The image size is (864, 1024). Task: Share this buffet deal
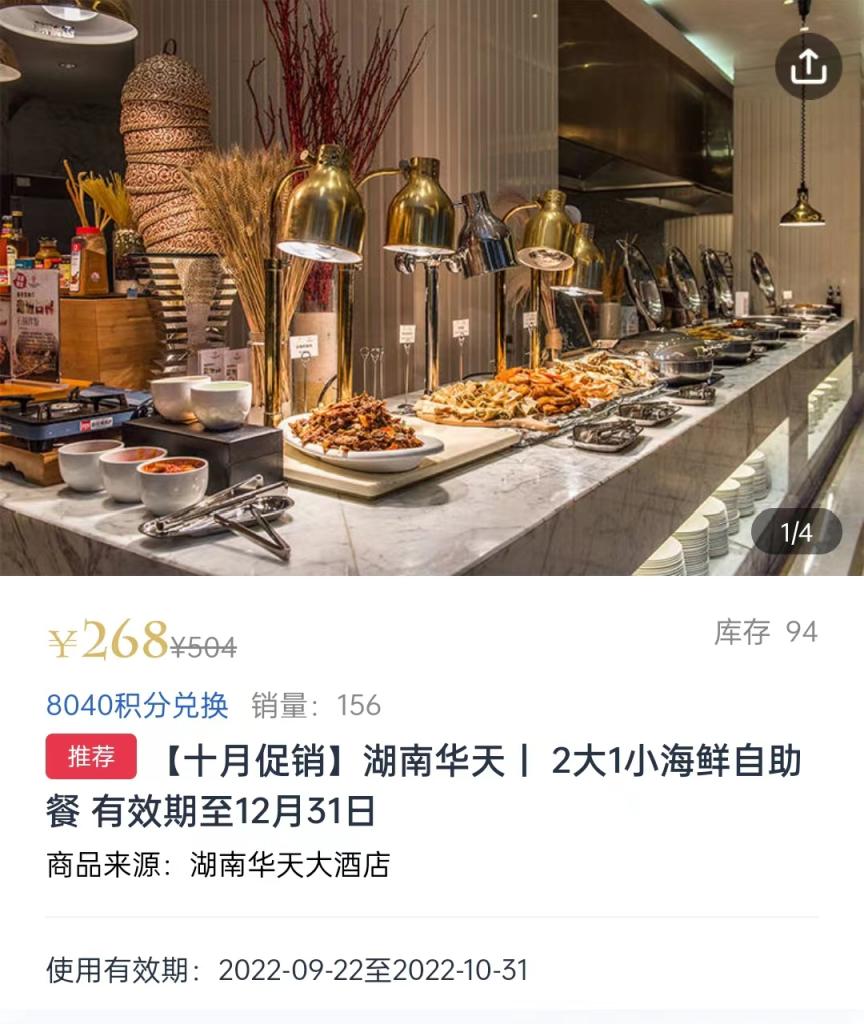point(808,66)
